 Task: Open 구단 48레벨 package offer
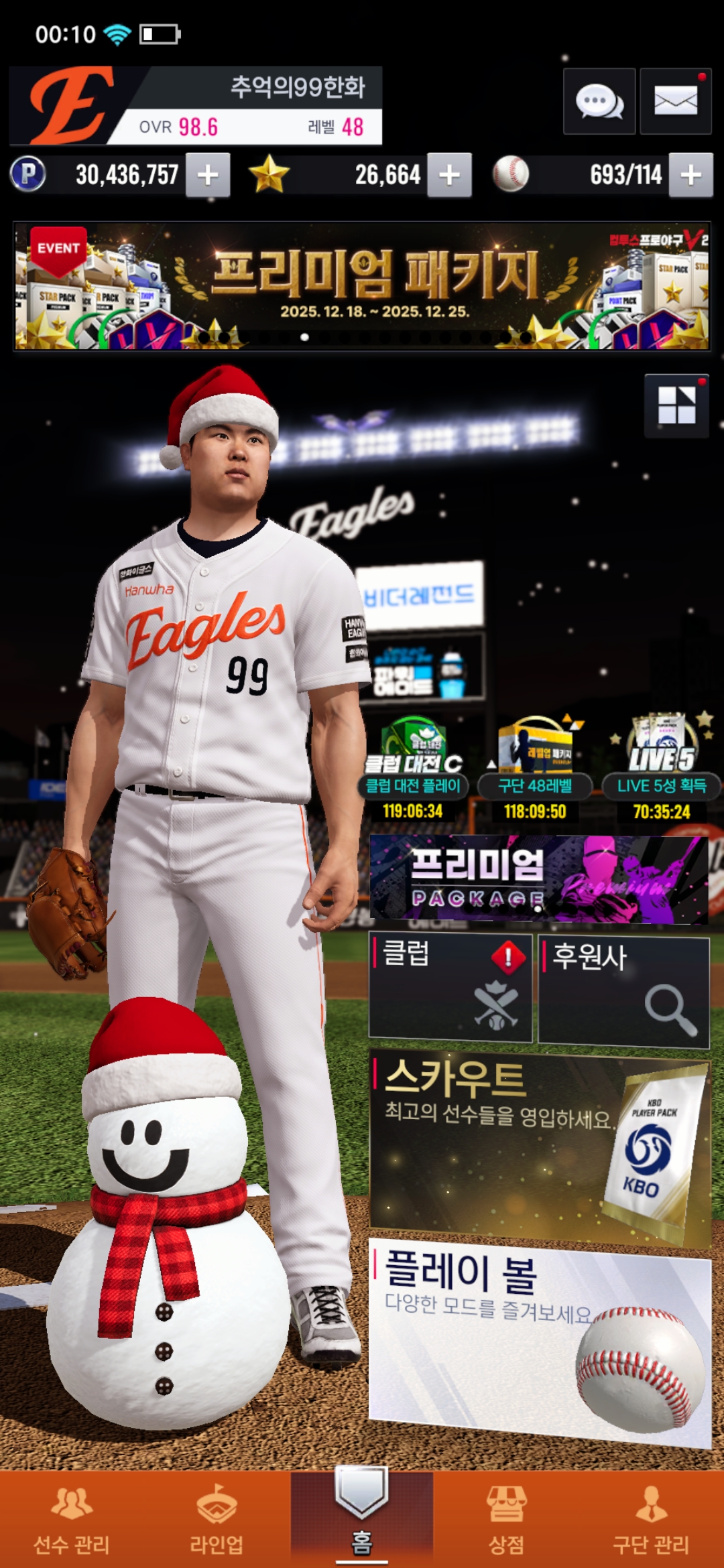535,767
